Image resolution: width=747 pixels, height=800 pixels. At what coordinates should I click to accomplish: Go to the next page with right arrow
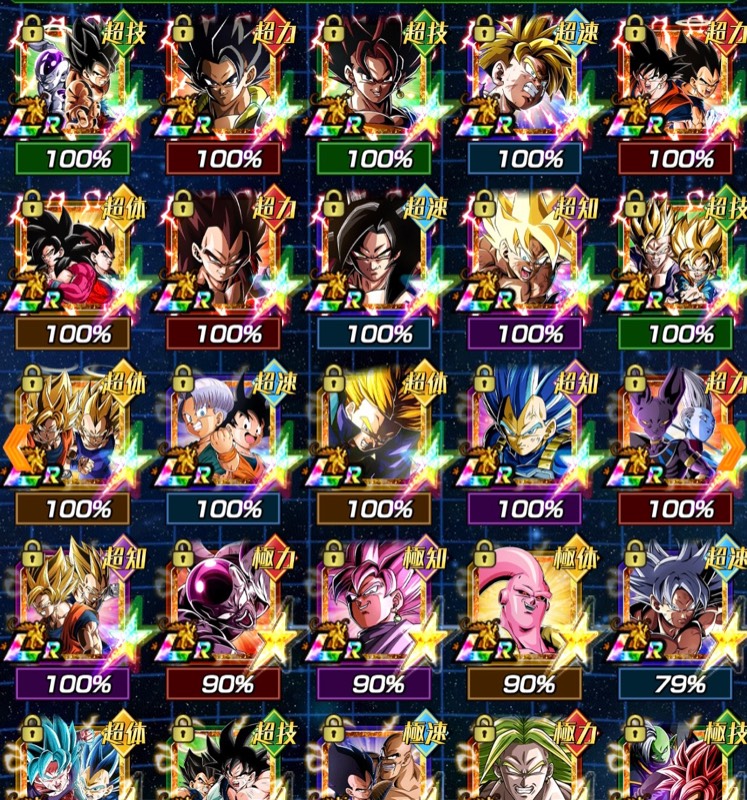pos(734,446)
